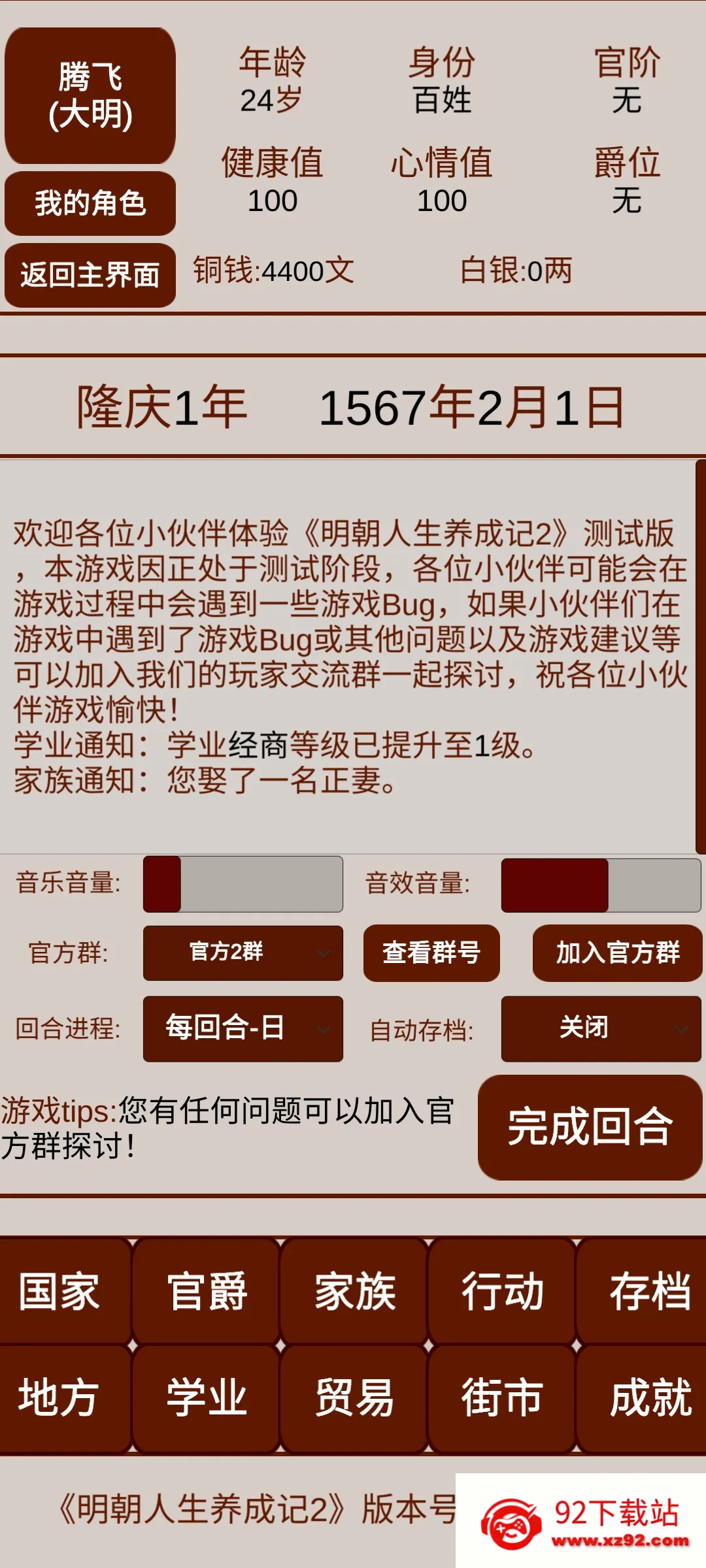706x1568 pixels.
Task: Tap 完成回合 to end the turn
Action: pos(590,1127)
